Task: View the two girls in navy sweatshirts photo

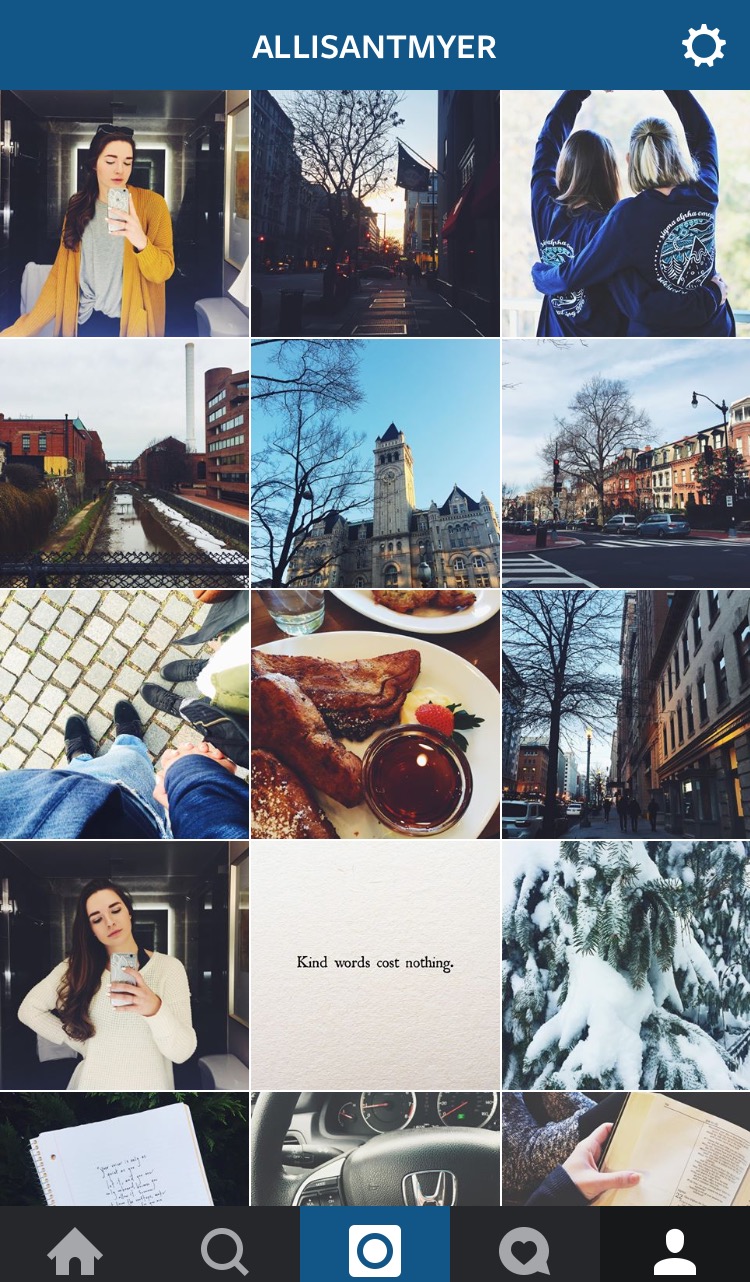Action: [626, 213]
